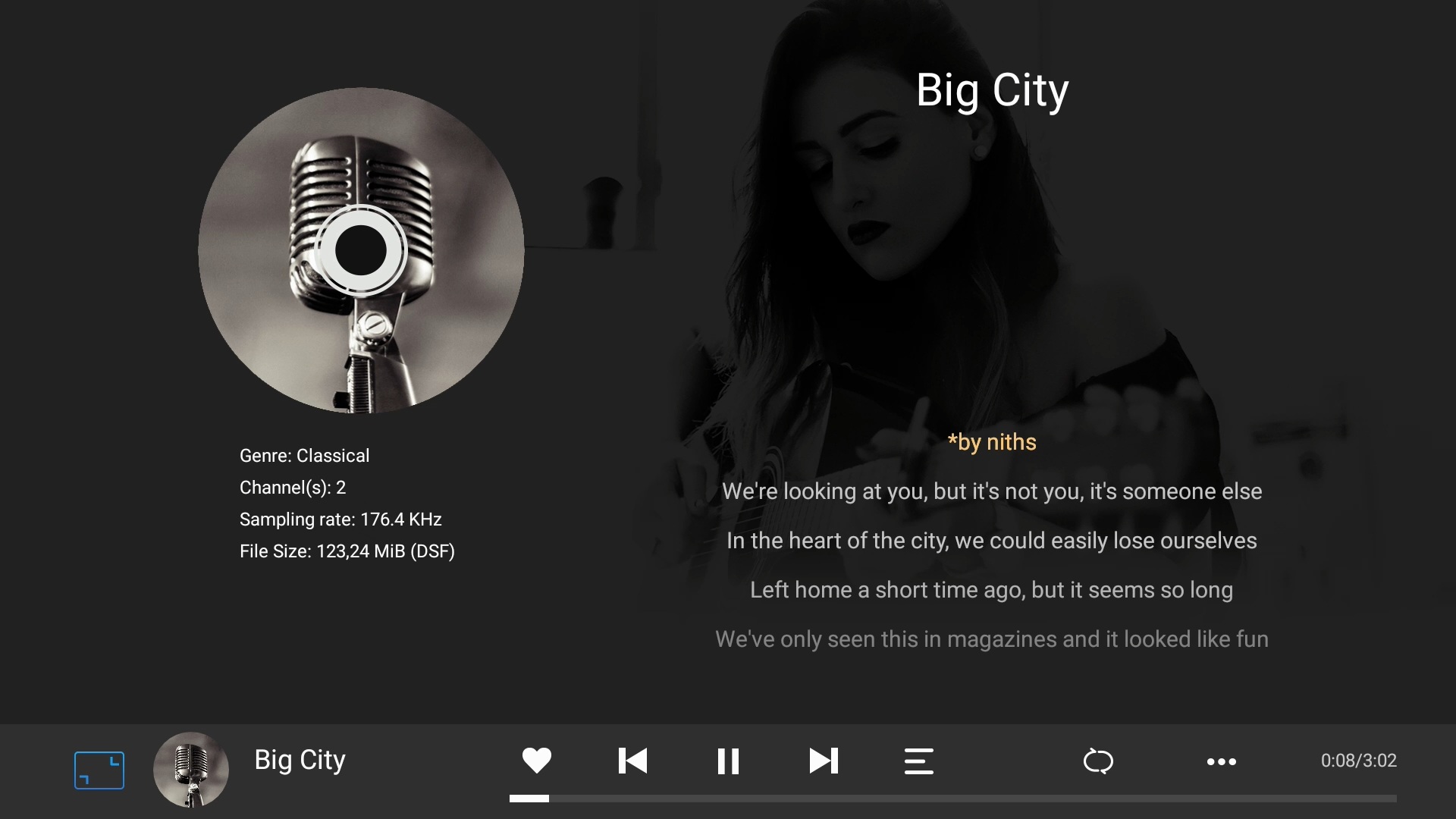Toggle the favorite heart for Big City

[x=537, y=761]
